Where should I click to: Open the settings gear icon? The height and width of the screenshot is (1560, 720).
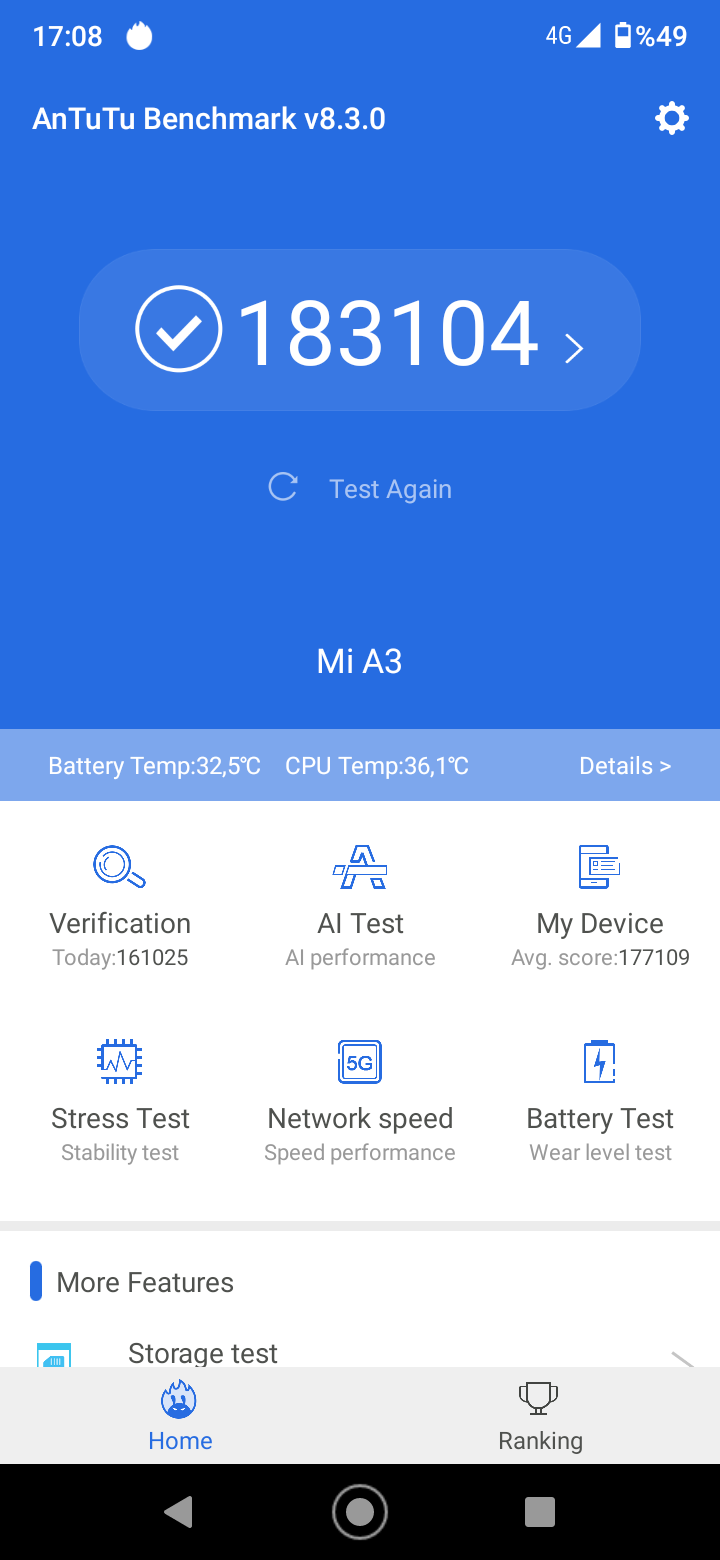[672, 119]
